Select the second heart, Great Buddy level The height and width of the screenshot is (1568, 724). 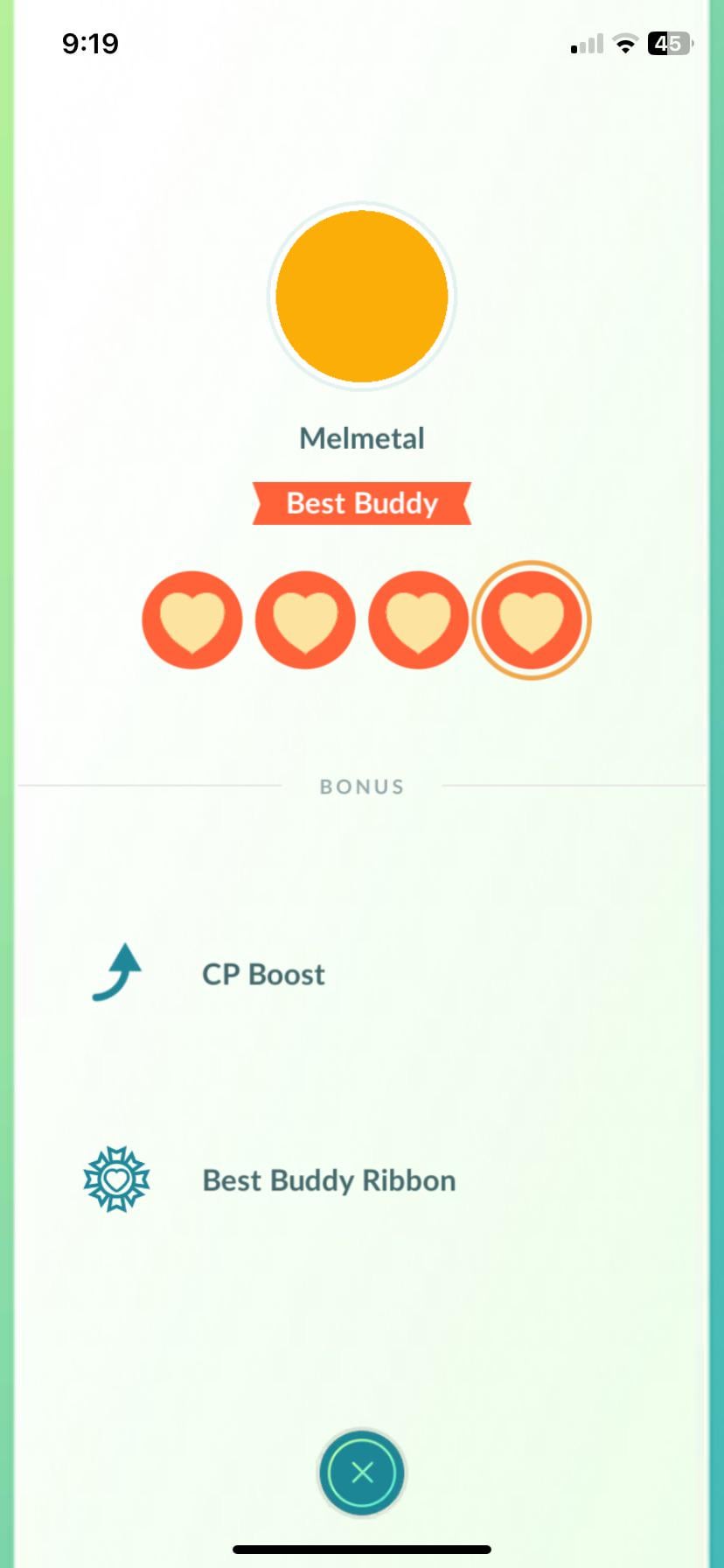[305, 620]
